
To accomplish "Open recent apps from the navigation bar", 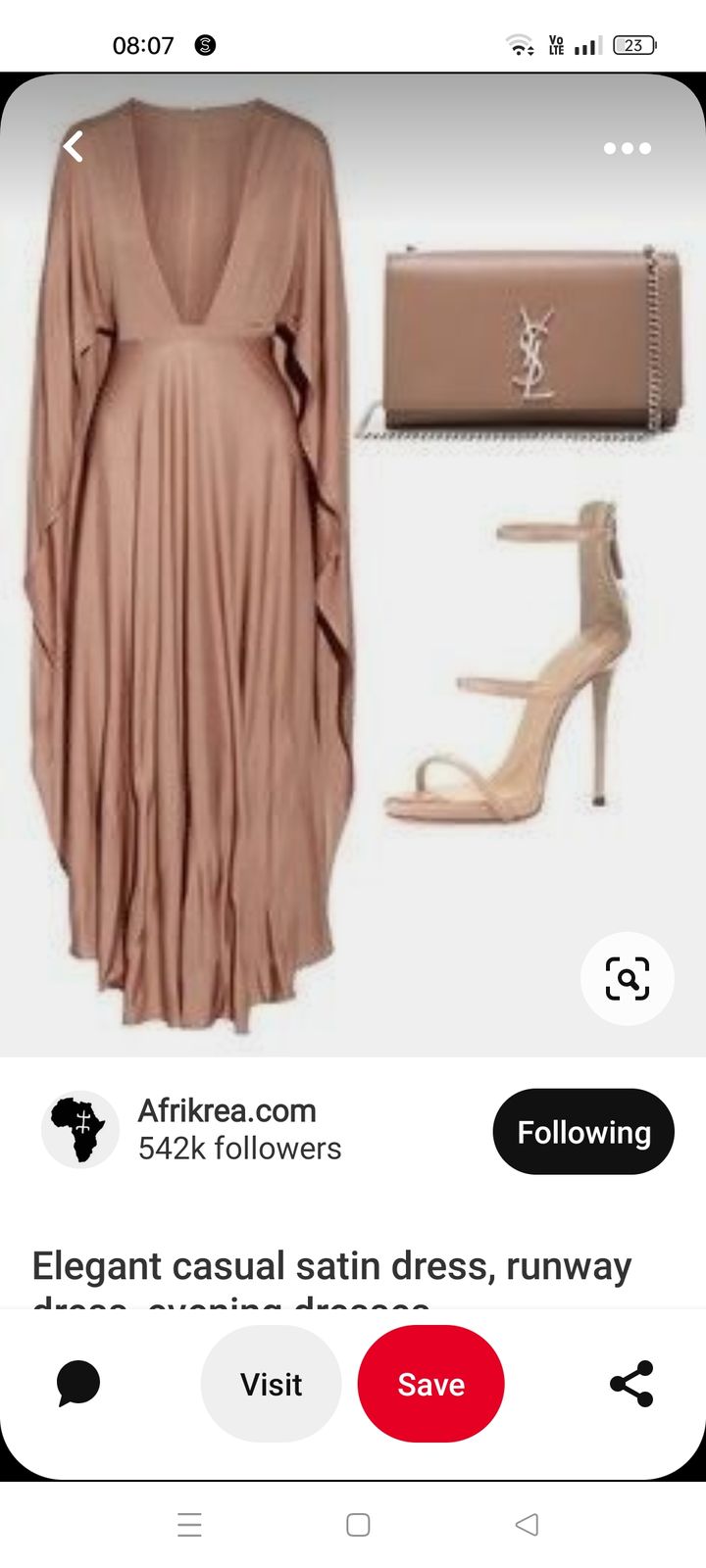I will pos(189,1524).
